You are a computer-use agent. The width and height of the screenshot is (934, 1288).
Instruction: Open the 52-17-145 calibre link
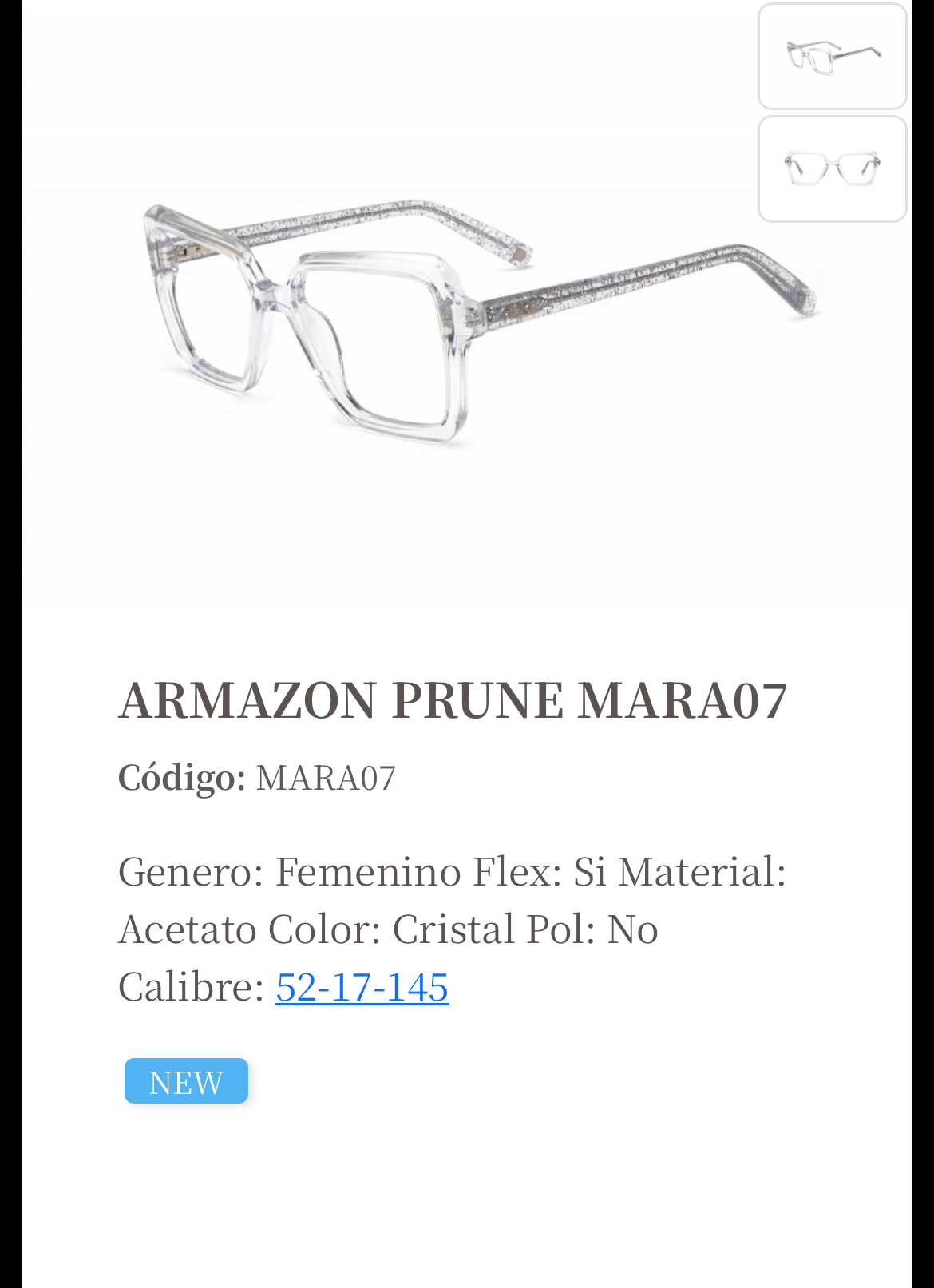tap(362, 987)
